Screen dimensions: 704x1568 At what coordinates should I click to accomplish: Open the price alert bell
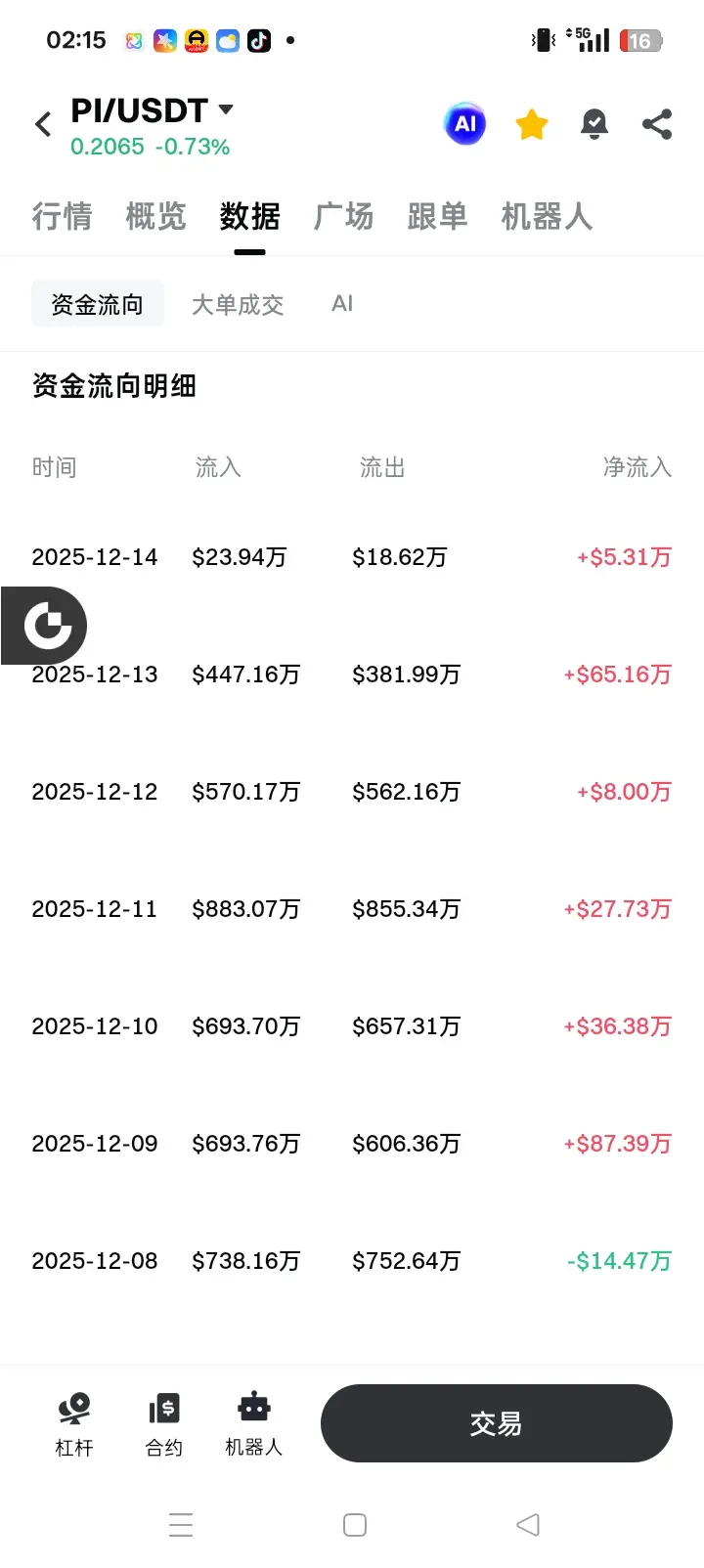click(x=594, y=124)
